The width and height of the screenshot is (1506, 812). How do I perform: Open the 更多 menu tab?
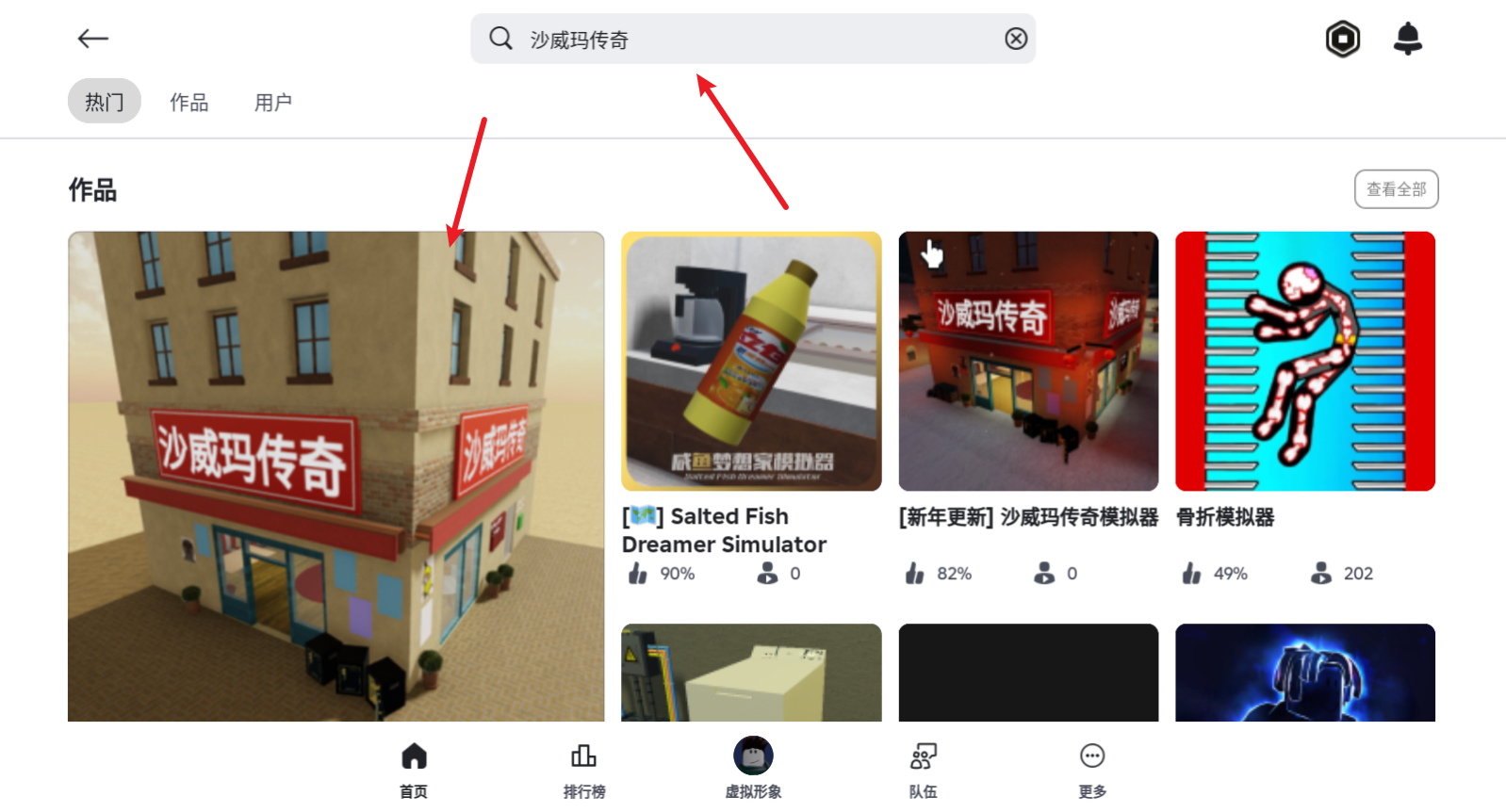[x=1091, y=768]
